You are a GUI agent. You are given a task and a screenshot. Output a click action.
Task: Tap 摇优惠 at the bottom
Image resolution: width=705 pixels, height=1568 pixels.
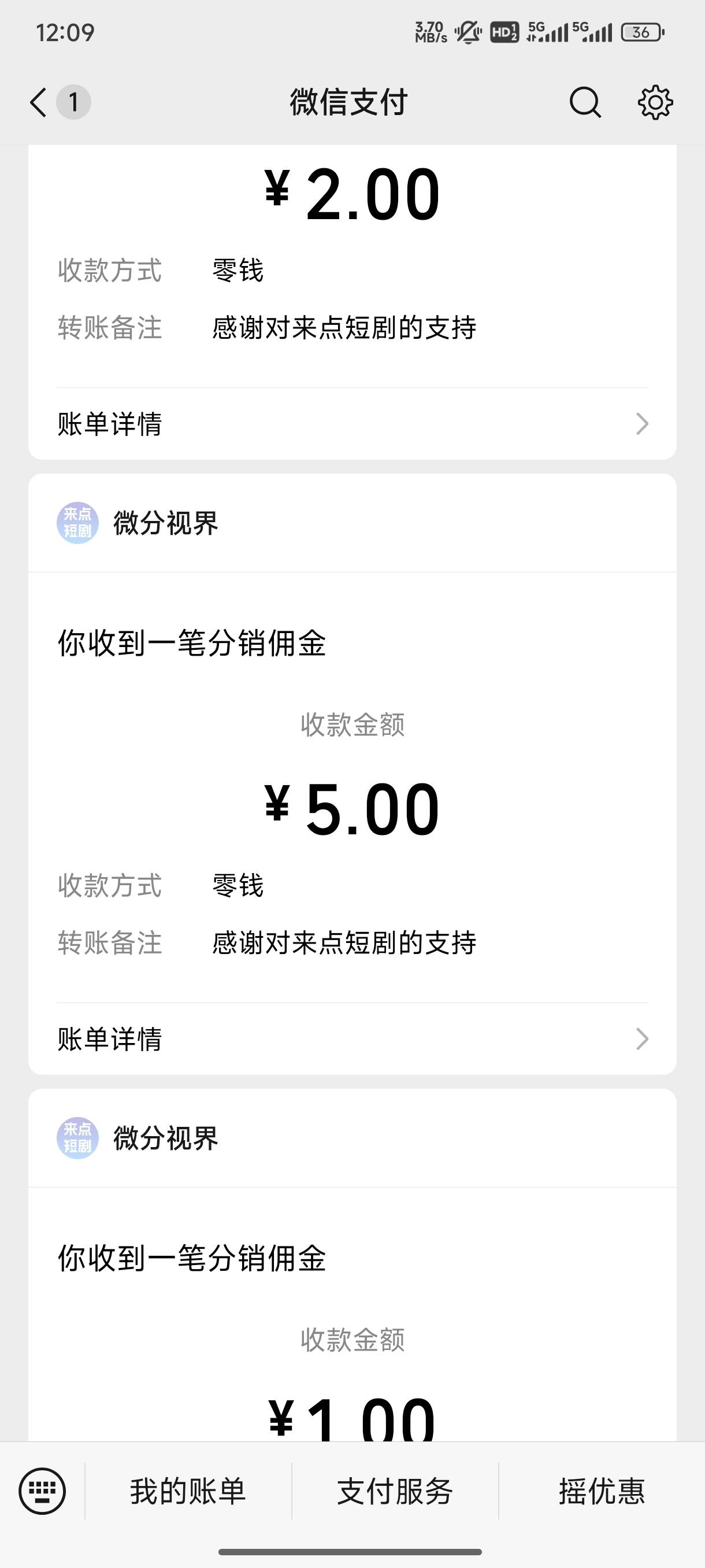pos(601,1491)
